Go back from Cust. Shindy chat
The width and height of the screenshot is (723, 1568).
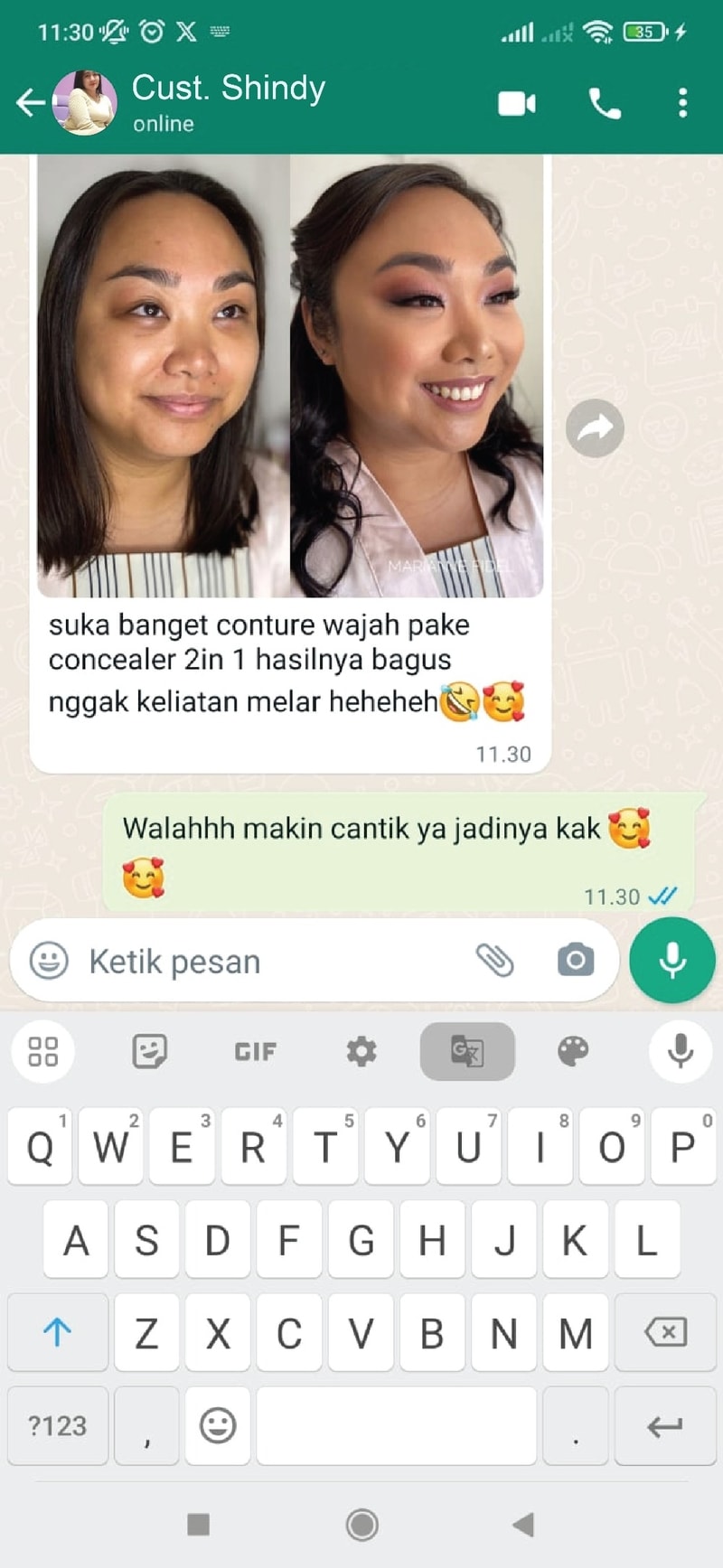[x=31, y=103]
